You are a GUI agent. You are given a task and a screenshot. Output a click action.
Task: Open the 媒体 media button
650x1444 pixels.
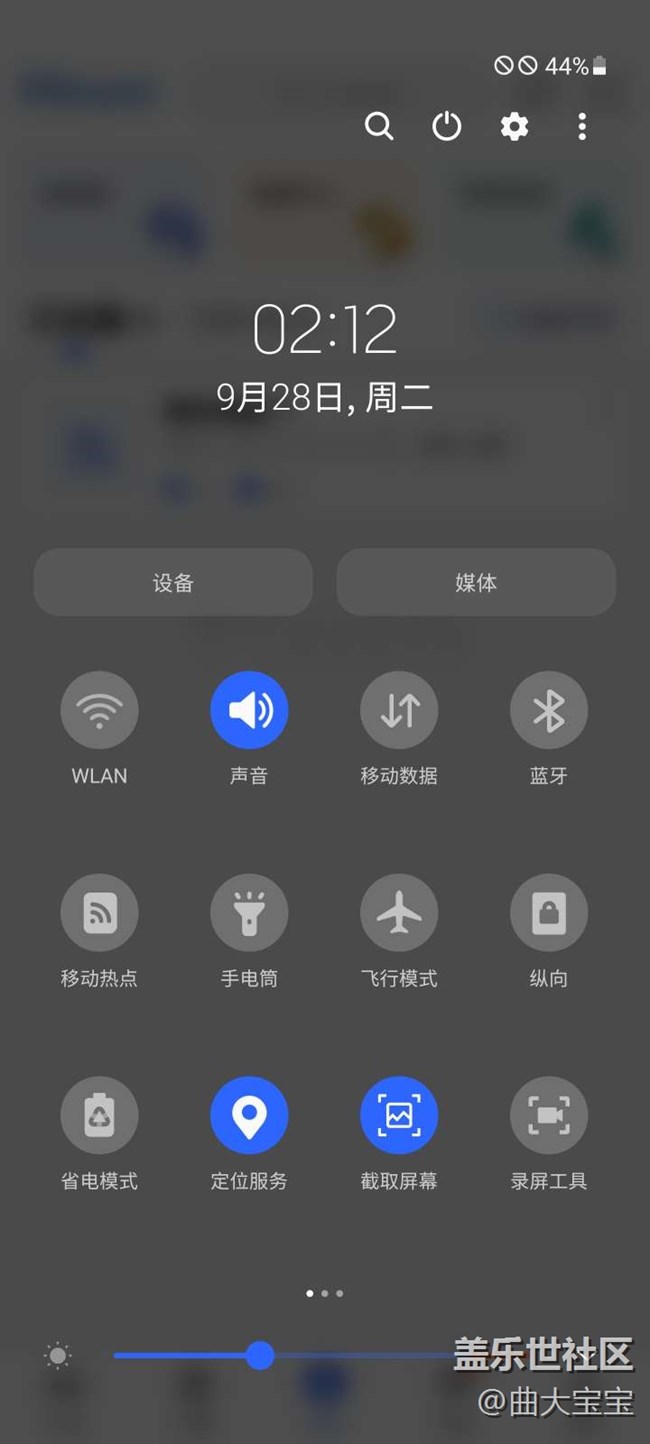(x=476, y=582)
